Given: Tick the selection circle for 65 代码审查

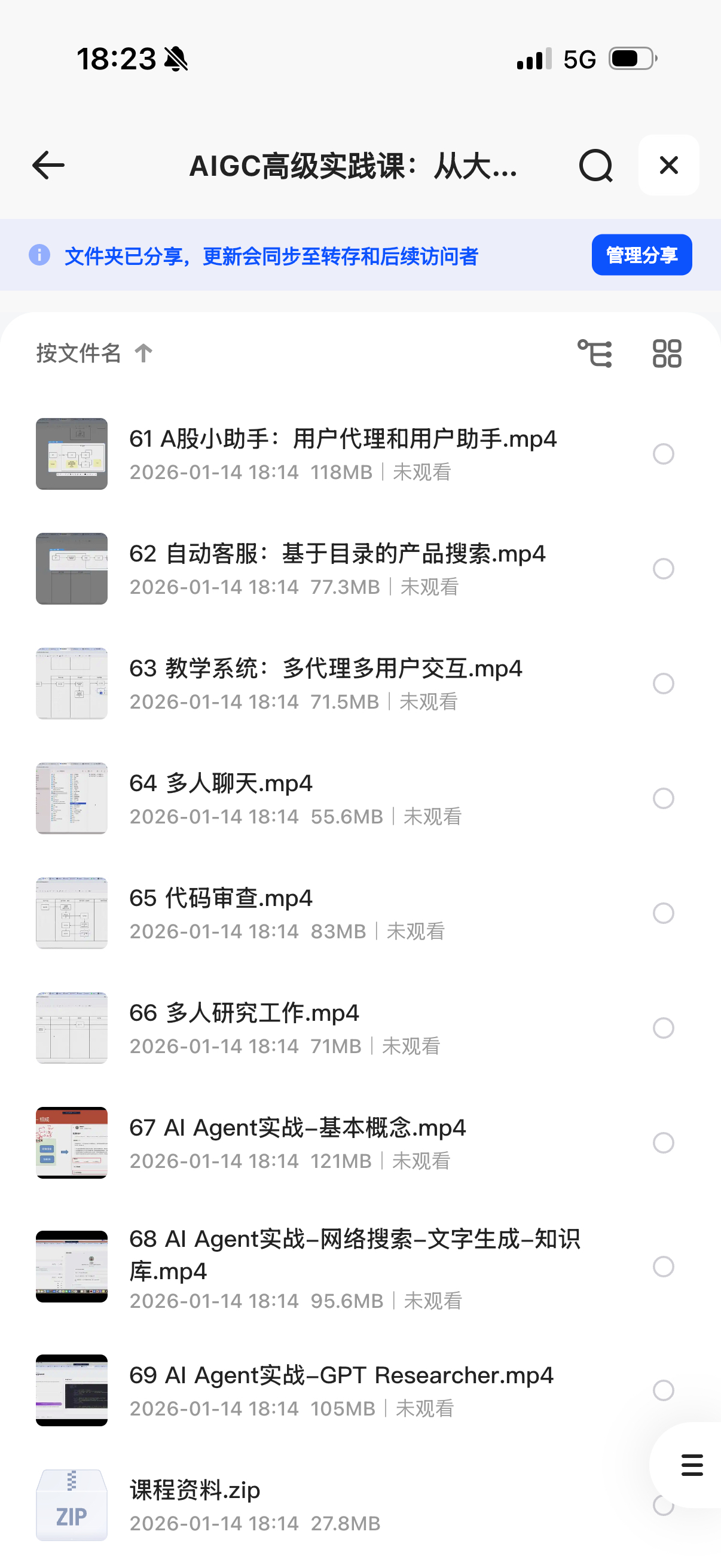Looking at the screenshot, I should pos(663,913).
